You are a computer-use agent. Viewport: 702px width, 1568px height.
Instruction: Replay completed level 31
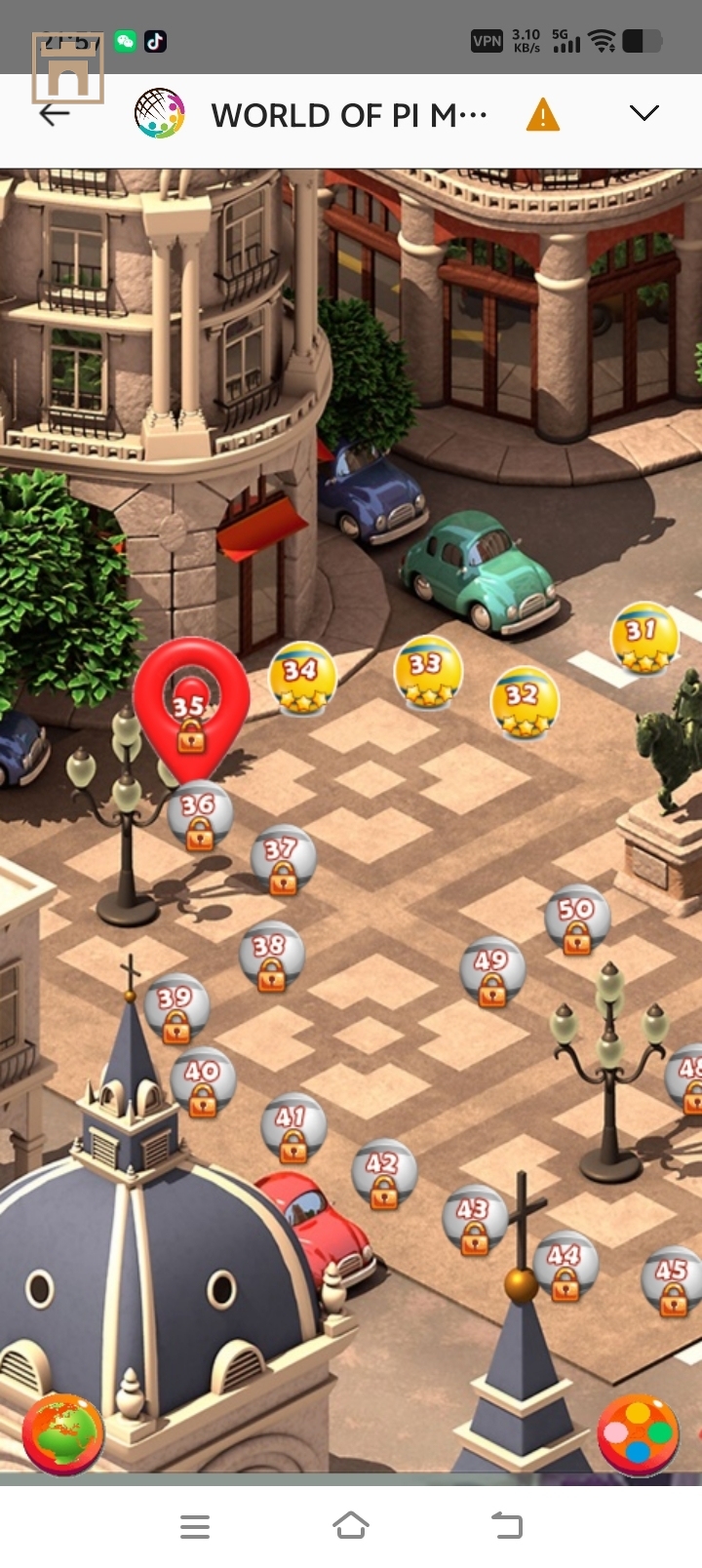[643, 639]
